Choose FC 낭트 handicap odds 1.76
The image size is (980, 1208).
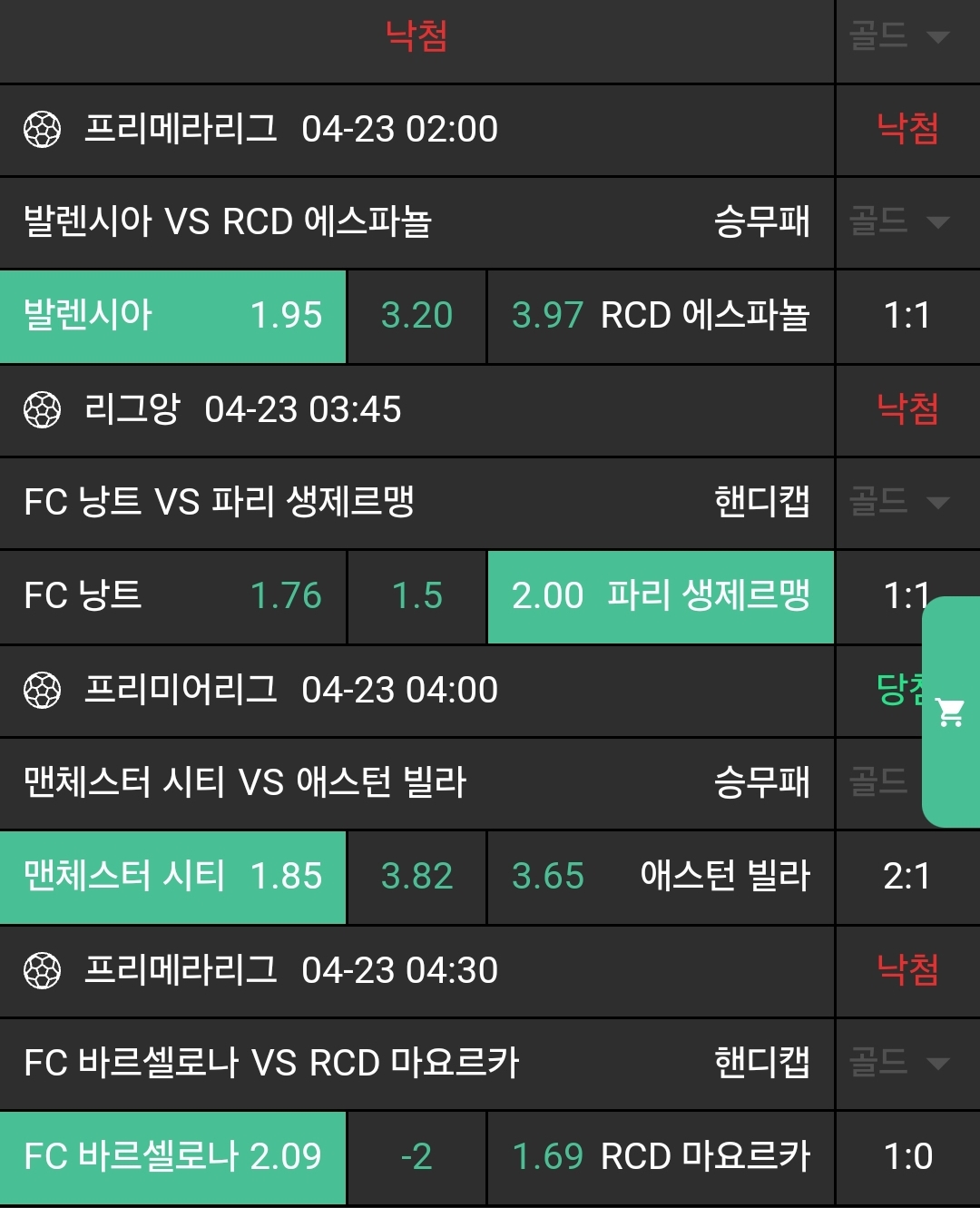click(172, 596)
